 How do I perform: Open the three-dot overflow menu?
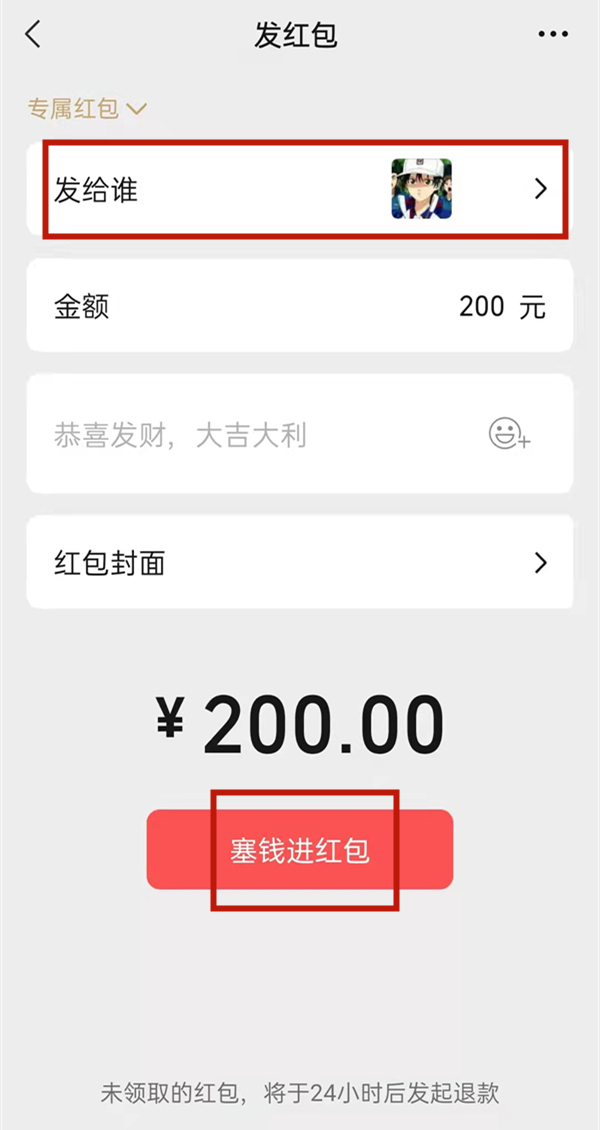(552, 35)
